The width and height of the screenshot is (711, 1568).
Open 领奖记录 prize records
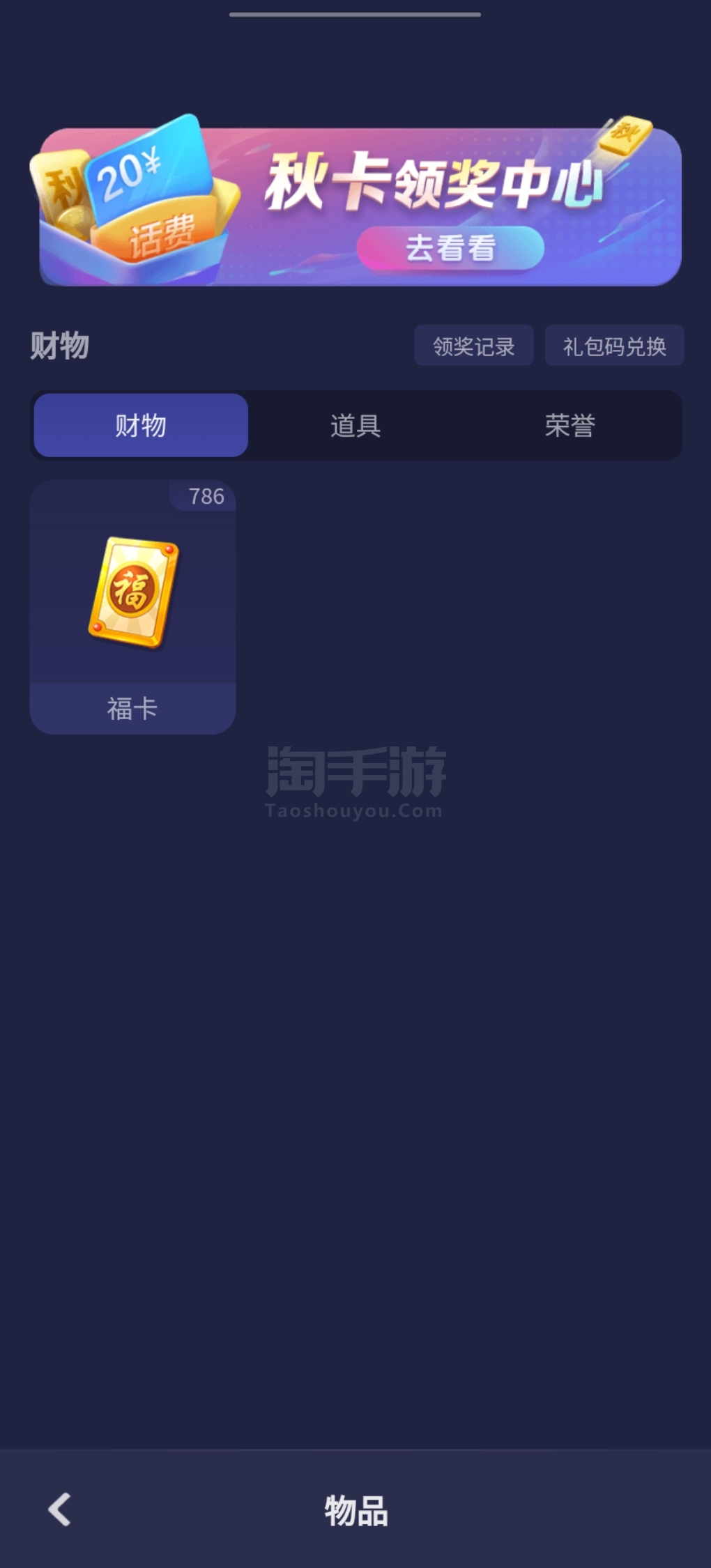474,346
